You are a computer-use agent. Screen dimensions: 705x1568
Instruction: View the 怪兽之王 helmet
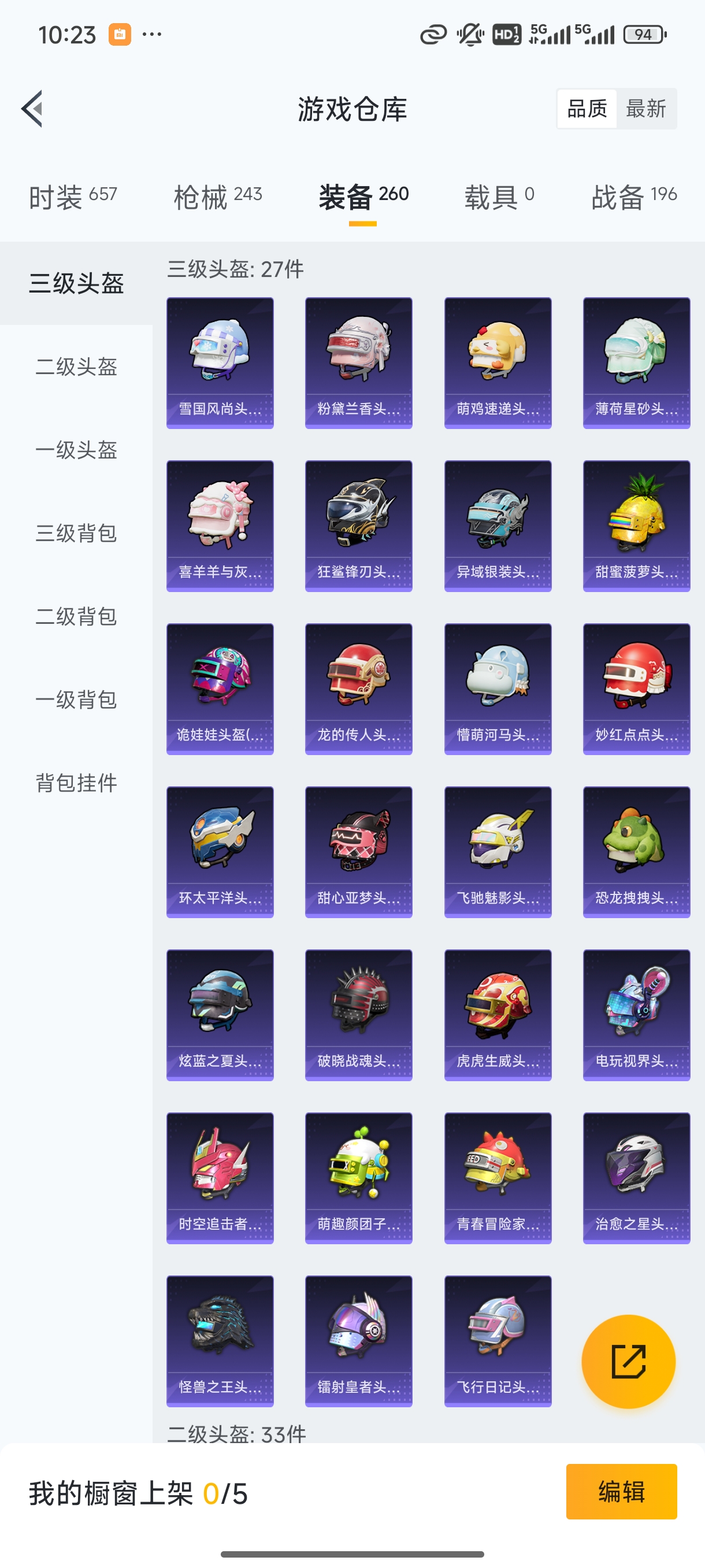tap(220, 1341)
